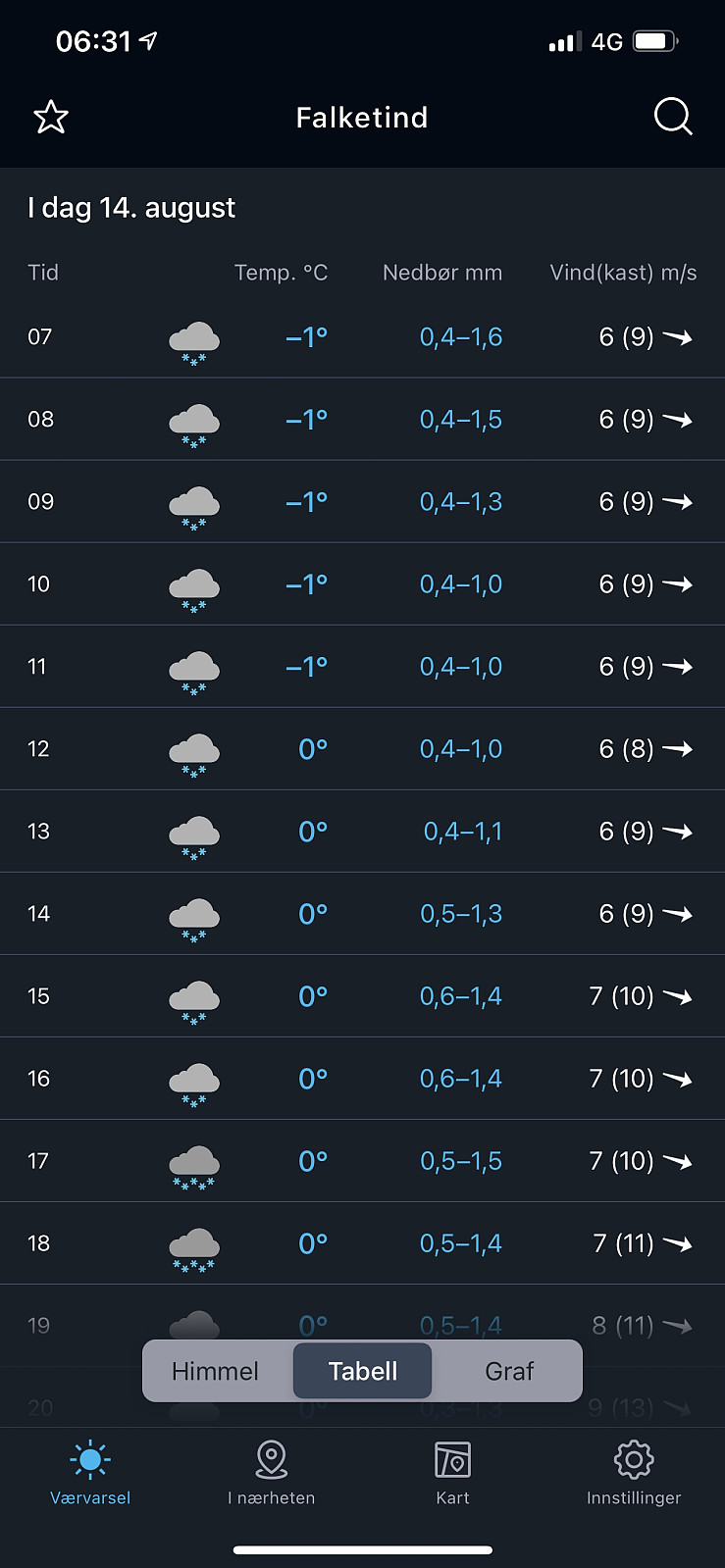The image size is (725, 1568).
Task: Go to the I nærheten tab
Action: (x=272, y=1473)
